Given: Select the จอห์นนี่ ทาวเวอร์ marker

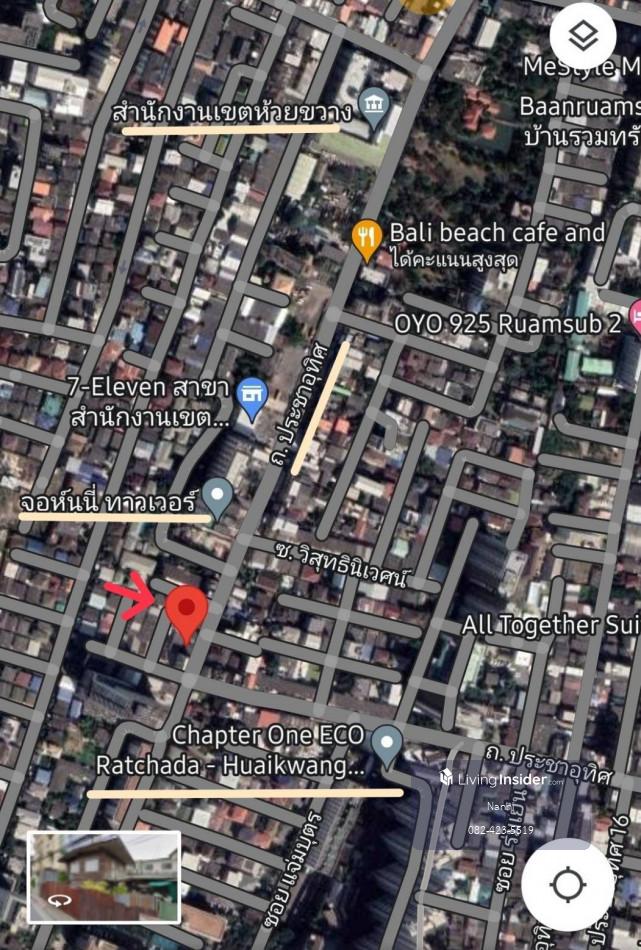Looking at the screenshot, I should (217, 495).
